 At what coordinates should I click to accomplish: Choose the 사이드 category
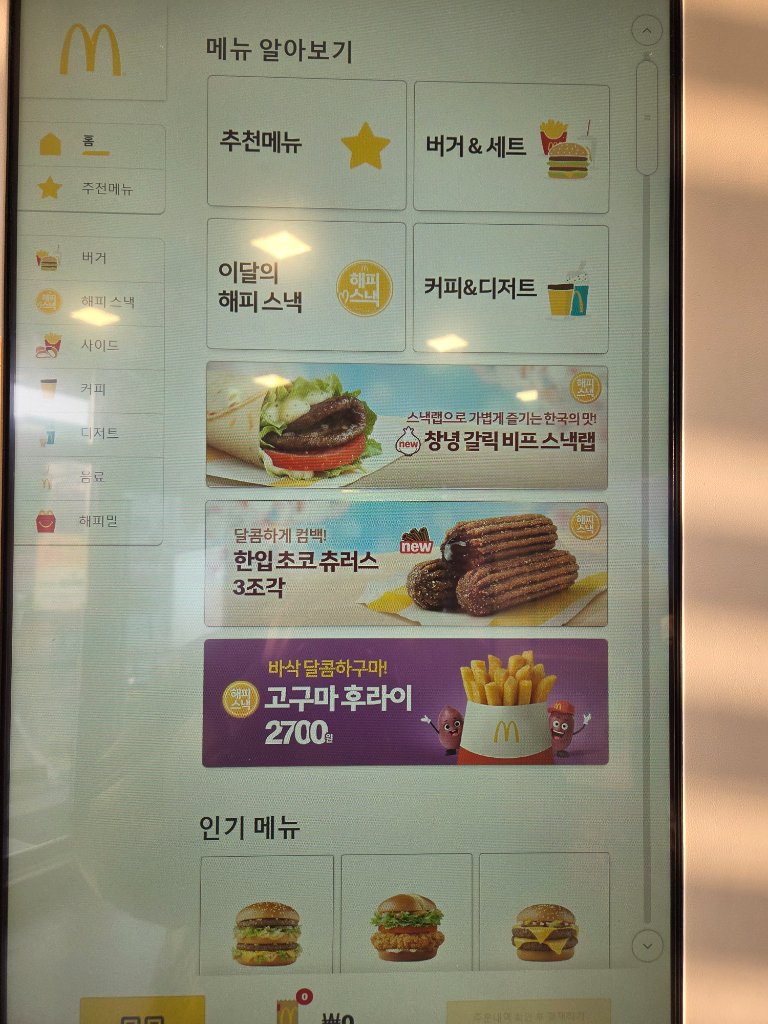(90, 345)
